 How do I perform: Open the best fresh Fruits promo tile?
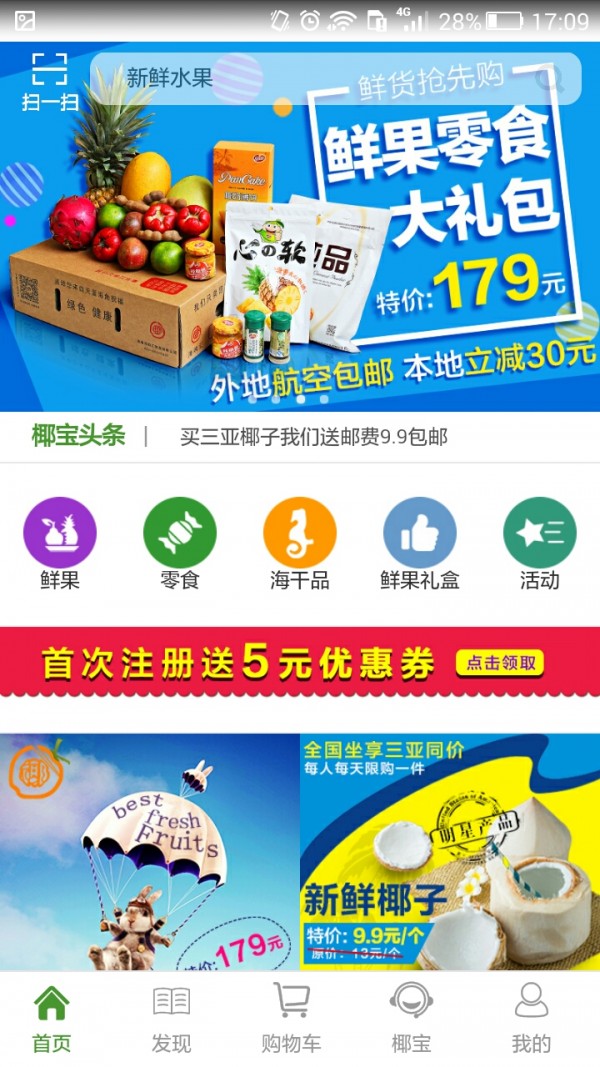pyautogui.click(x=150, y=852)
